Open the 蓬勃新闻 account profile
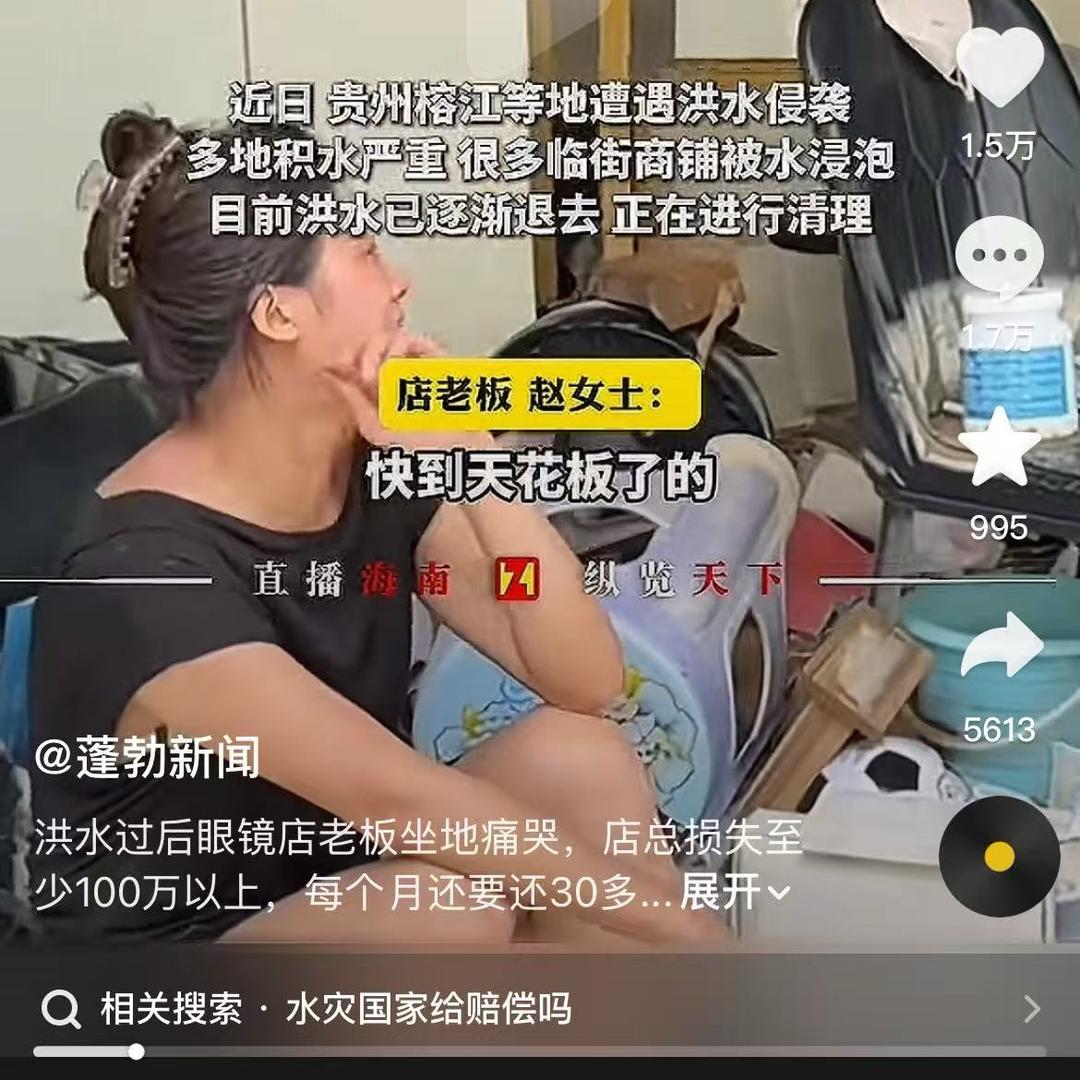Image resolution: width=1080 pixels, height=1080 pixels. [147, 759]
